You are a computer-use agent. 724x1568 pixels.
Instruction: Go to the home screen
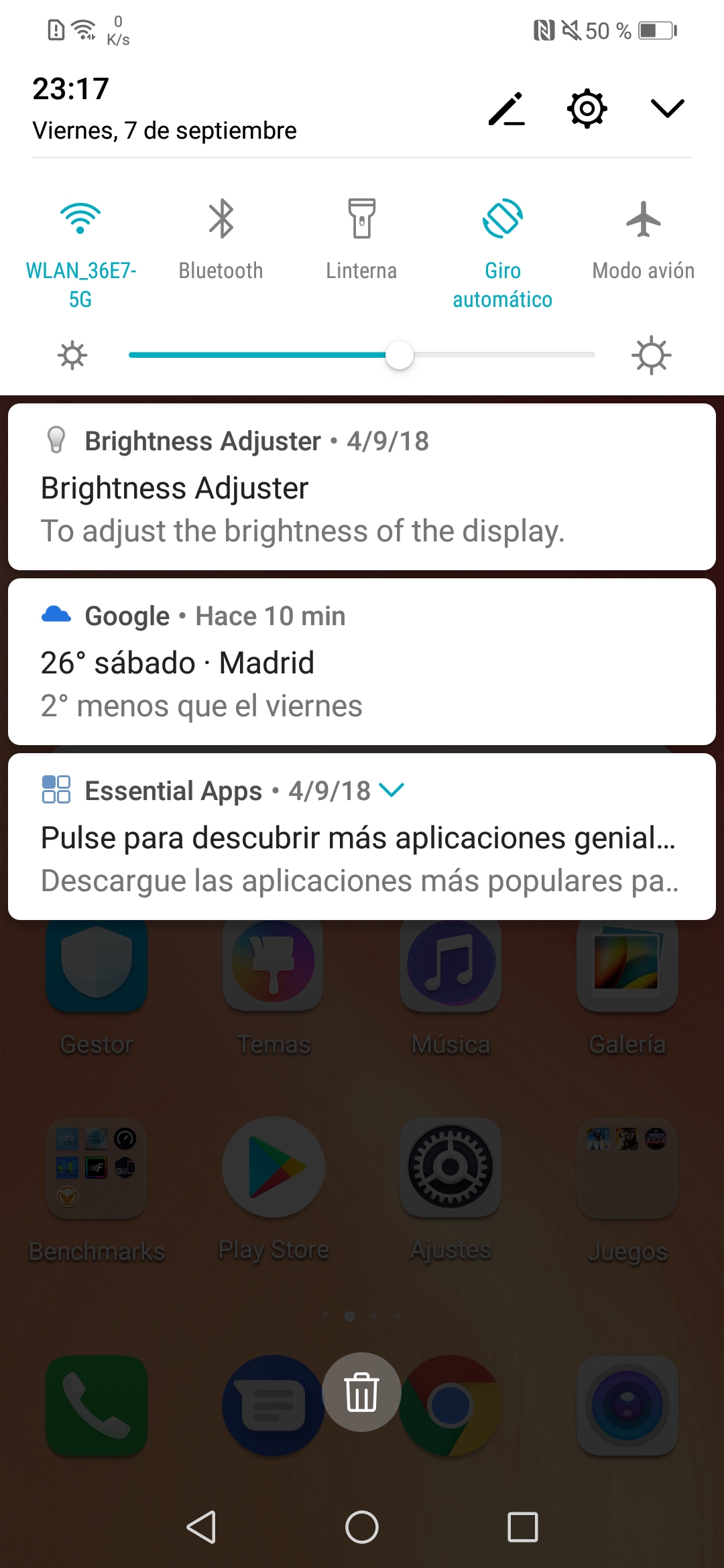point(362,1527)
